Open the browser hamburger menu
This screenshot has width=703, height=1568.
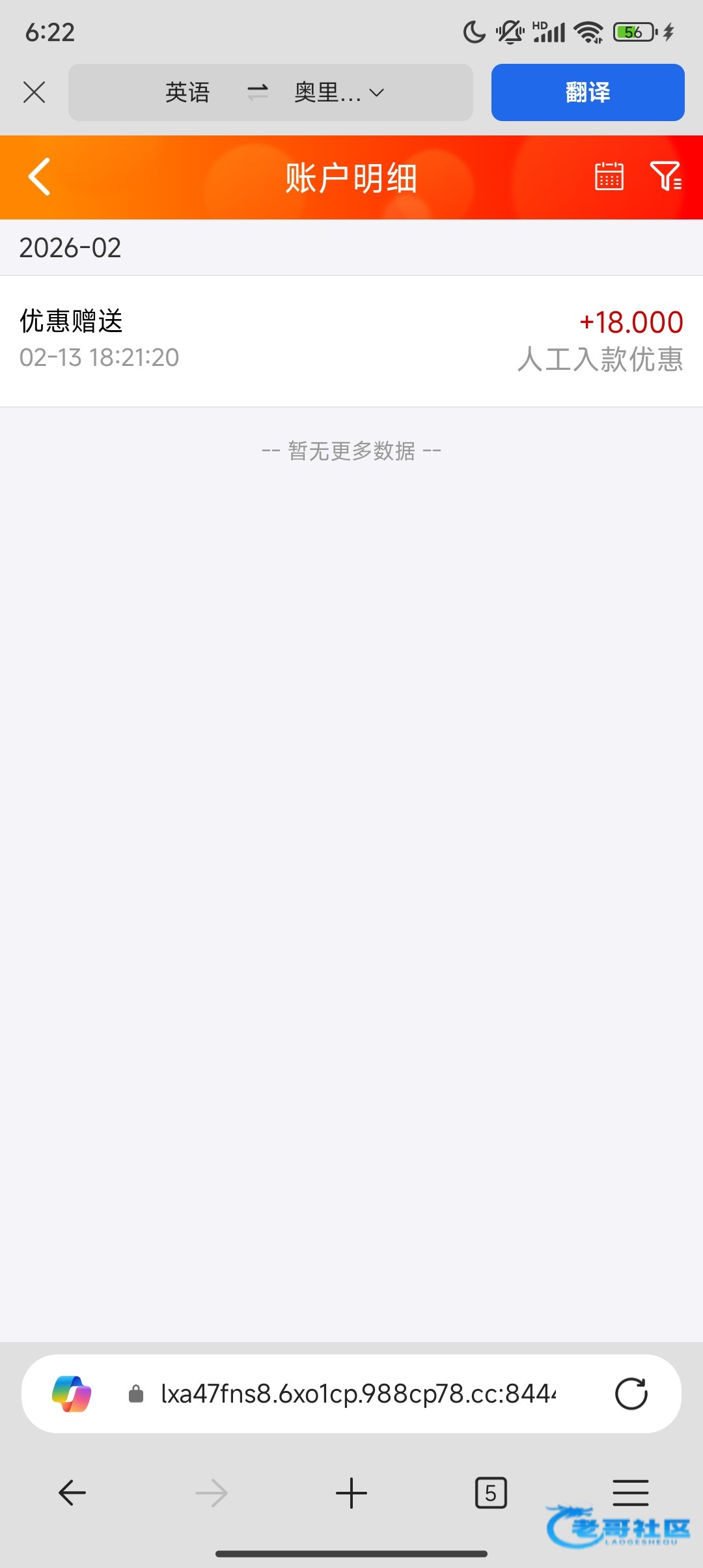(x=630, y=1492)
